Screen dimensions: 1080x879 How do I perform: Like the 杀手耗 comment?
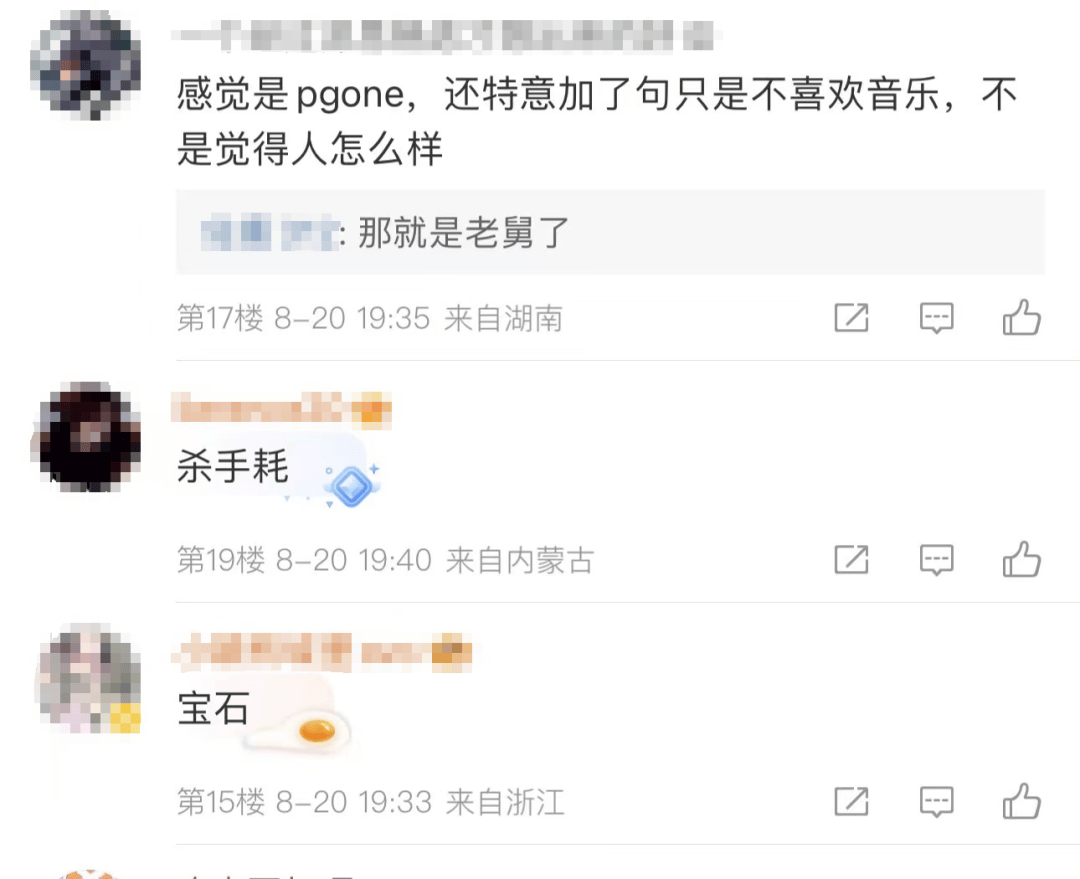(x=1022, y=560)
